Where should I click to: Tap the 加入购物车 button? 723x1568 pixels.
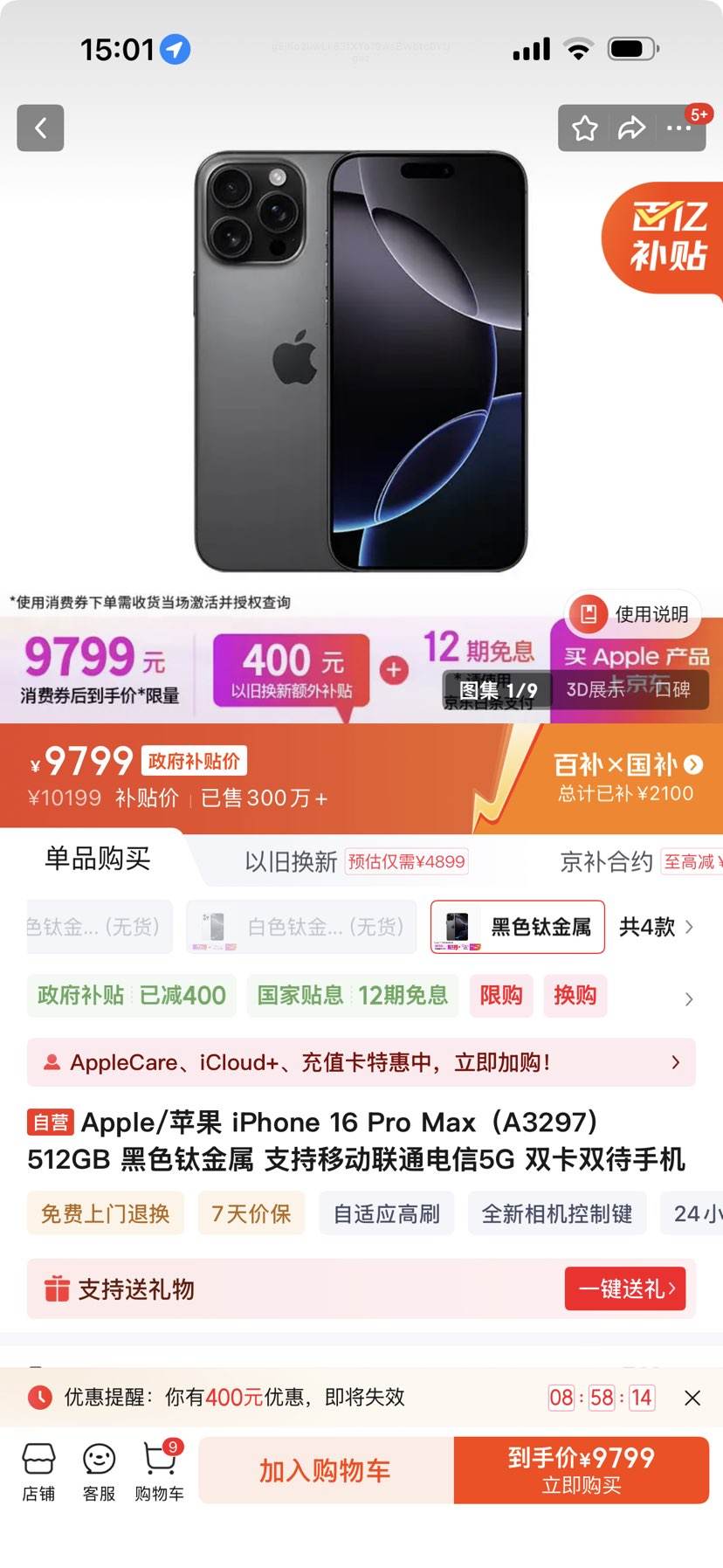pyautogui.click(x=324, y=1470)
